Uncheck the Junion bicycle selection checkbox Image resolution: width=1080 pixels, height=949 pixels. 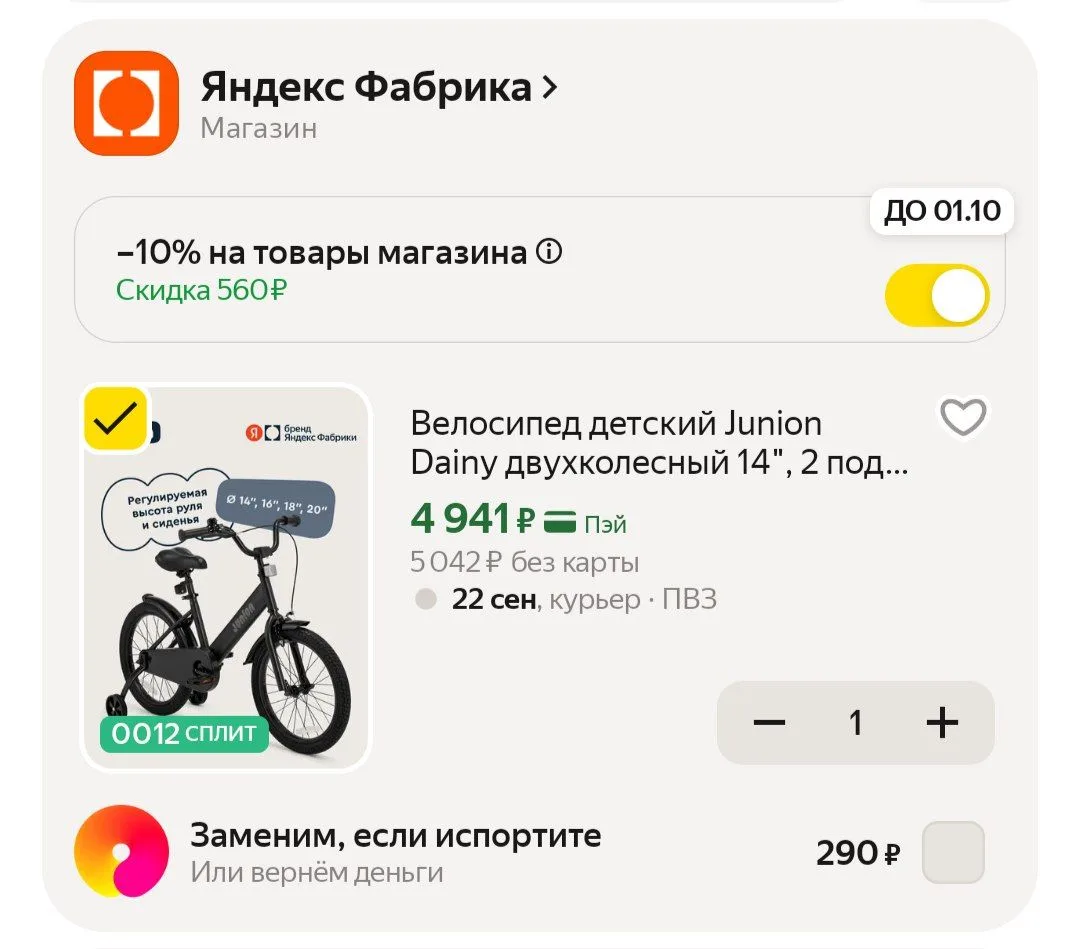(116, 419)
